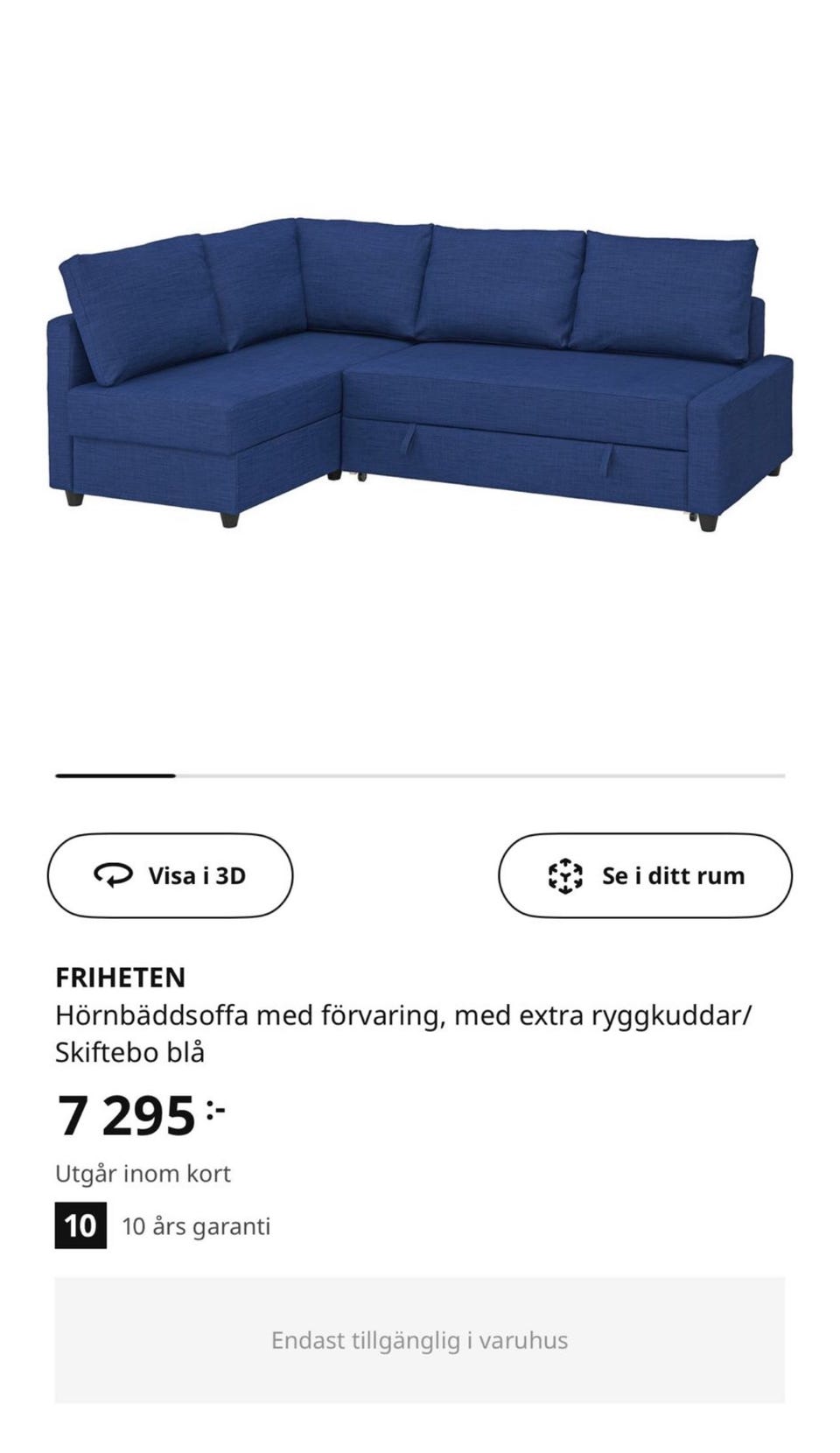Expand product details by tapping FRIHETEN
The image size is (840, 1453).
coord(120,976)
